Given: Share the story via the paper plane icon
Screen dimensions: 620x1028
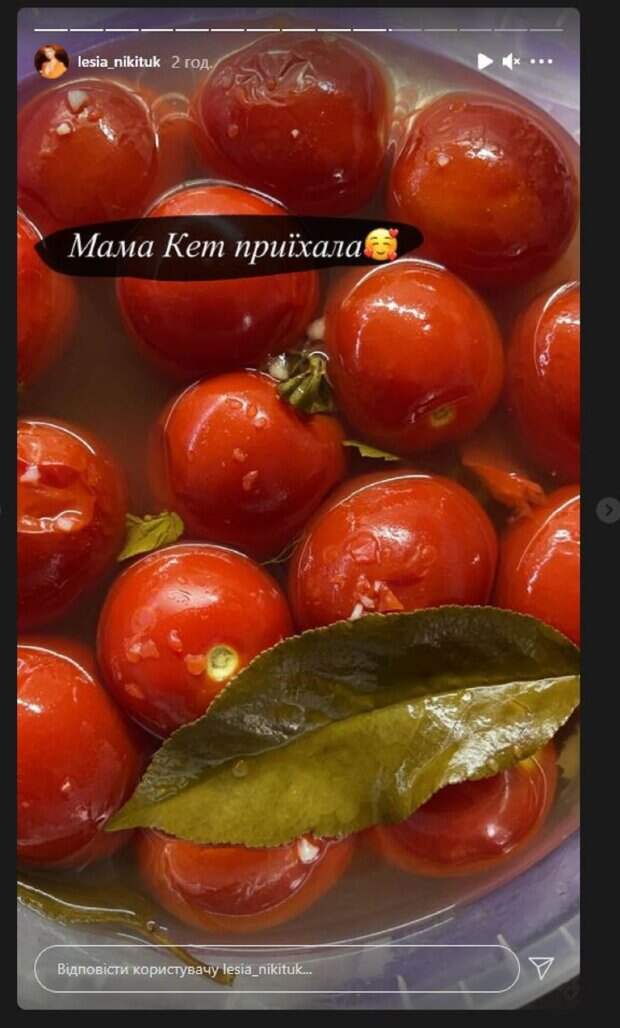Looking at the screenshot, I should [x=541, y=968].
